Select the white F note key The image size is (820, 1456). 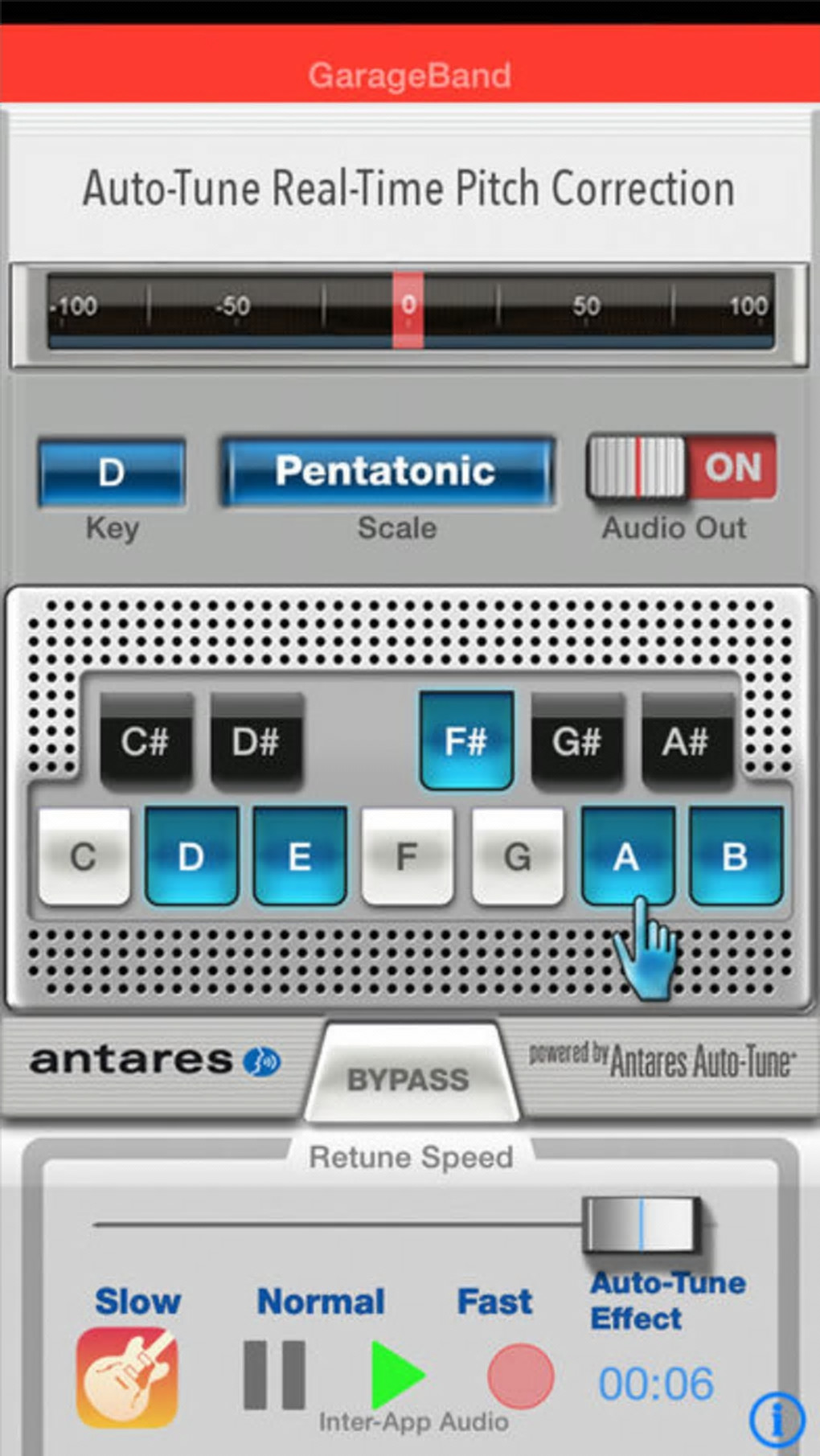(x=408, y=857)
